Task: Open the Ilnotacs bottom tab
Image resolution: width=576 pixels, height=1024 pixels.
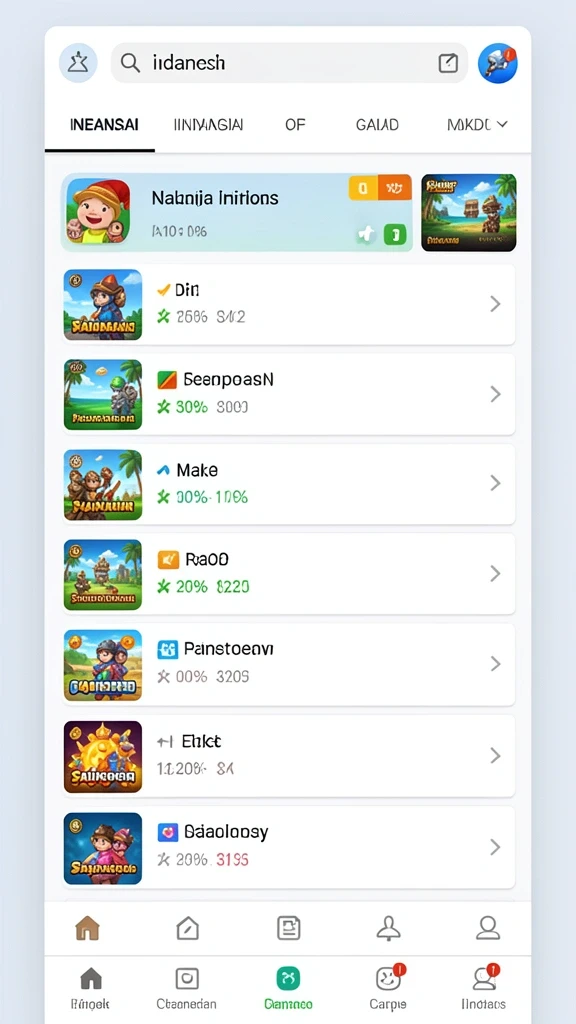Action: point(484,987)
